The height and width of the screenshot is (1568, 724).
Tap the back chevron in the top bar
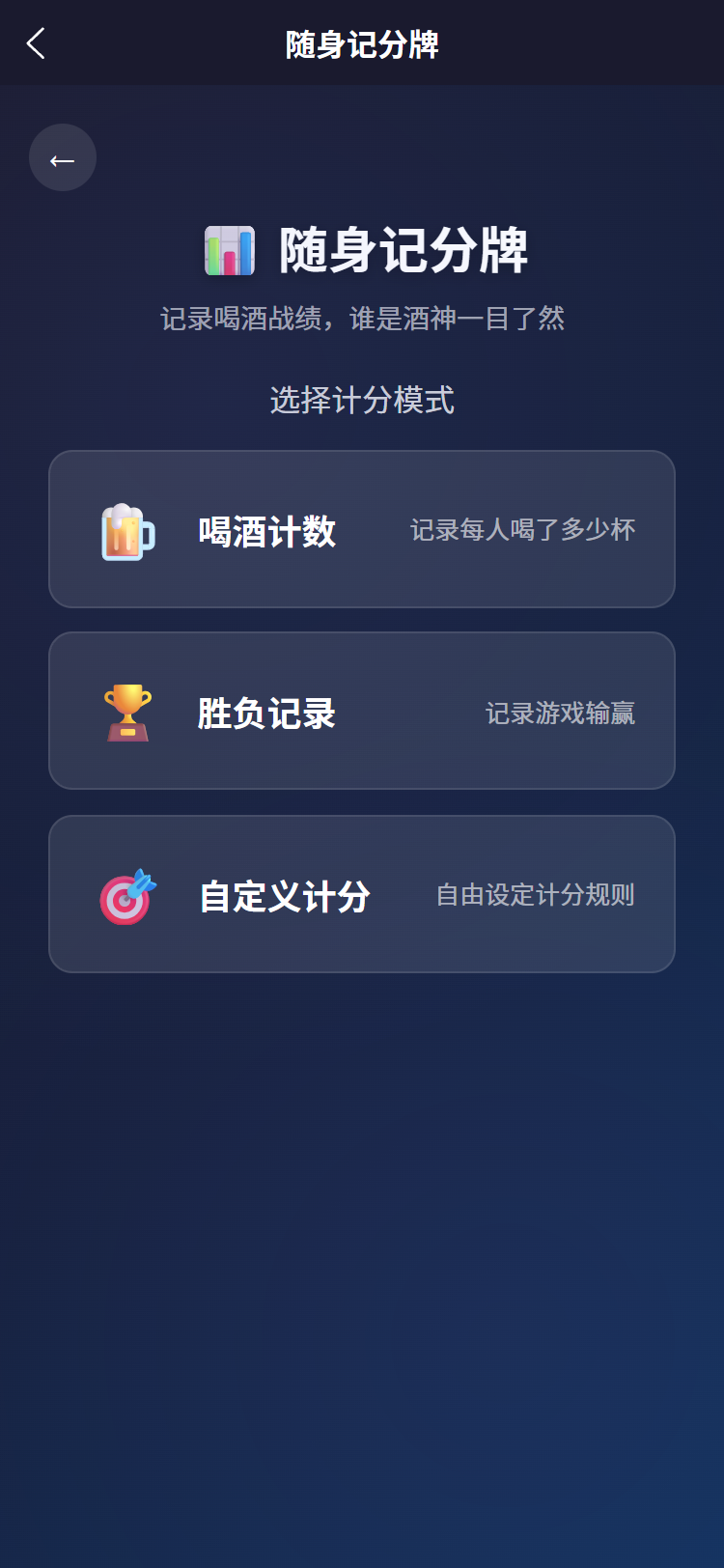tap(35, 43)
